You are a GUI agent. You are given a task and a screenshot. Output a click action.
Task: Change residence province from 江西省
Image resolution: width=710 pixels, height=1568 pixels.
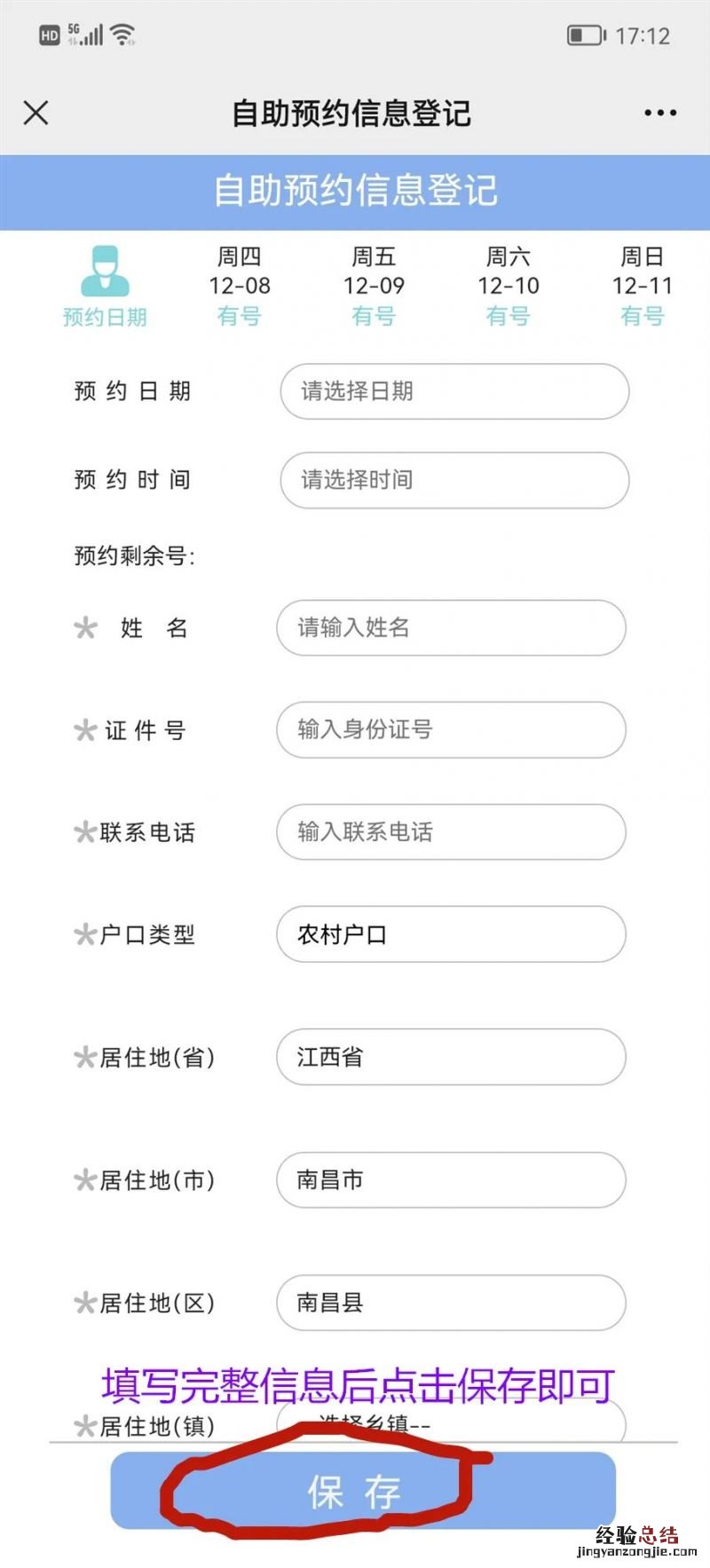click(451, 1057)
